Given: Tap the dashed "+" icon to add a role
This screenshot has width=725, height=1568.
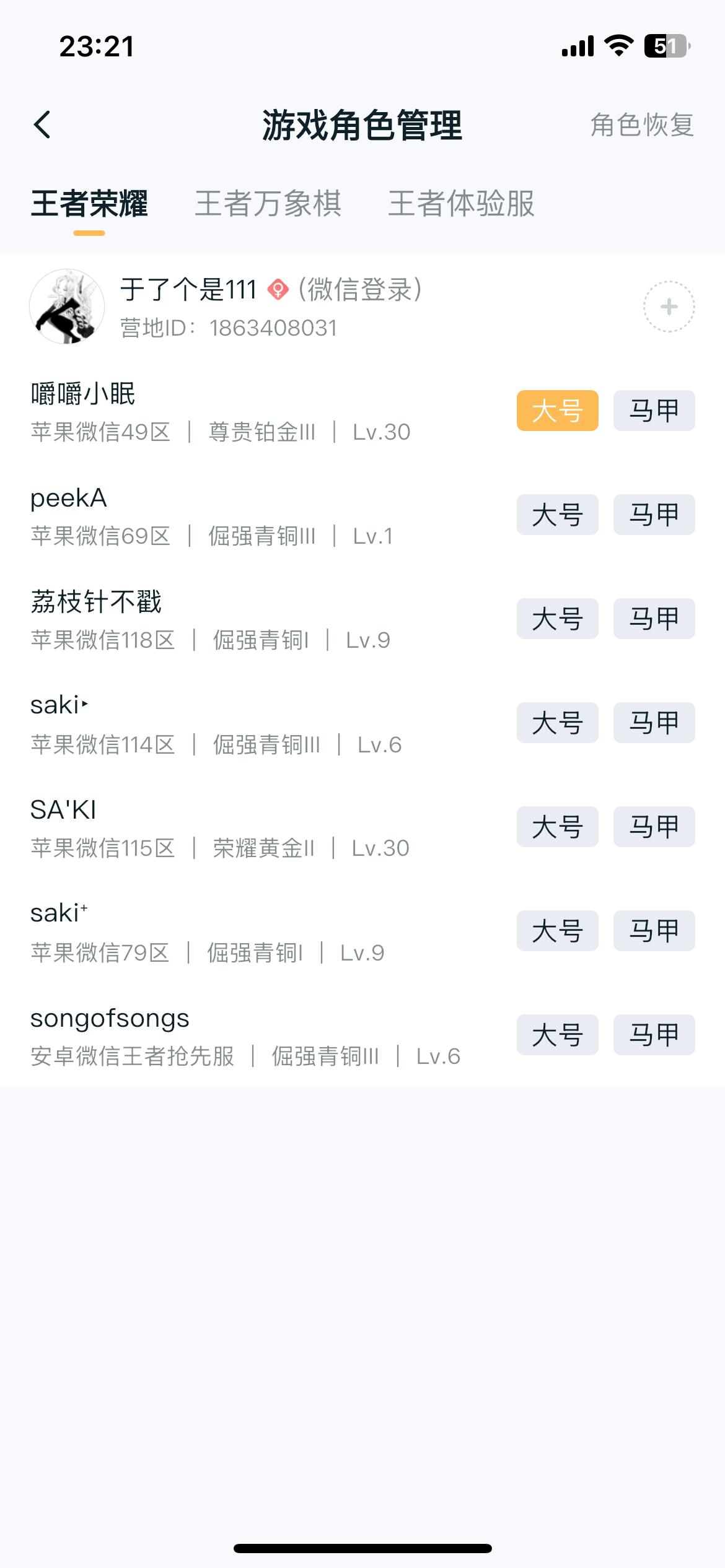Looking at the screenshot, I should pos(668,307).
